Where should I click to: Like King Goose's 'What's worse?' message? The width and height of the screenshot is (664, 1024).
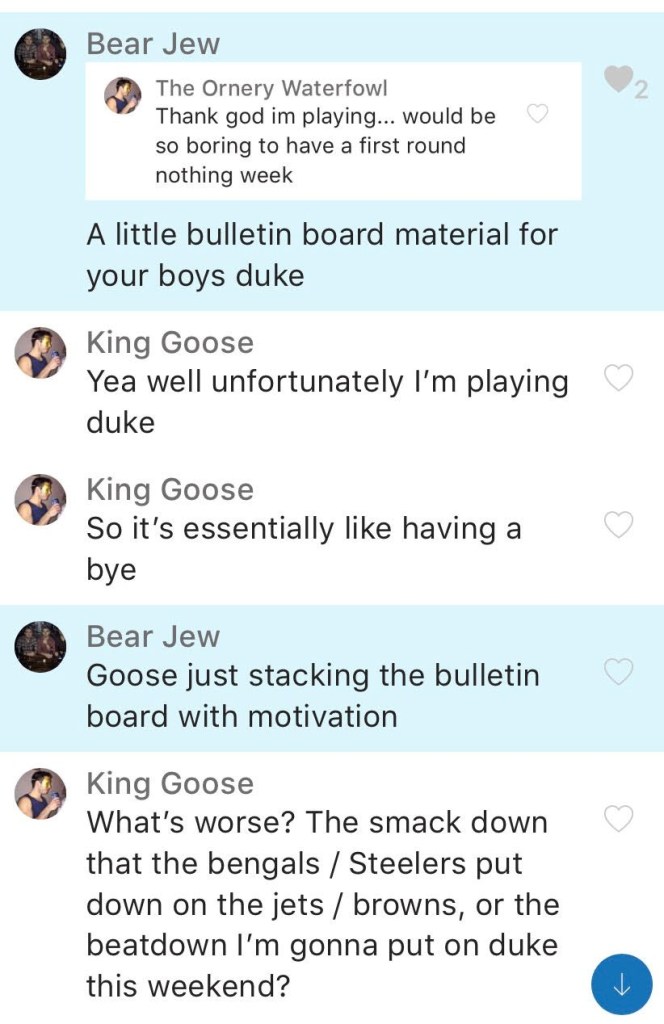620,819
